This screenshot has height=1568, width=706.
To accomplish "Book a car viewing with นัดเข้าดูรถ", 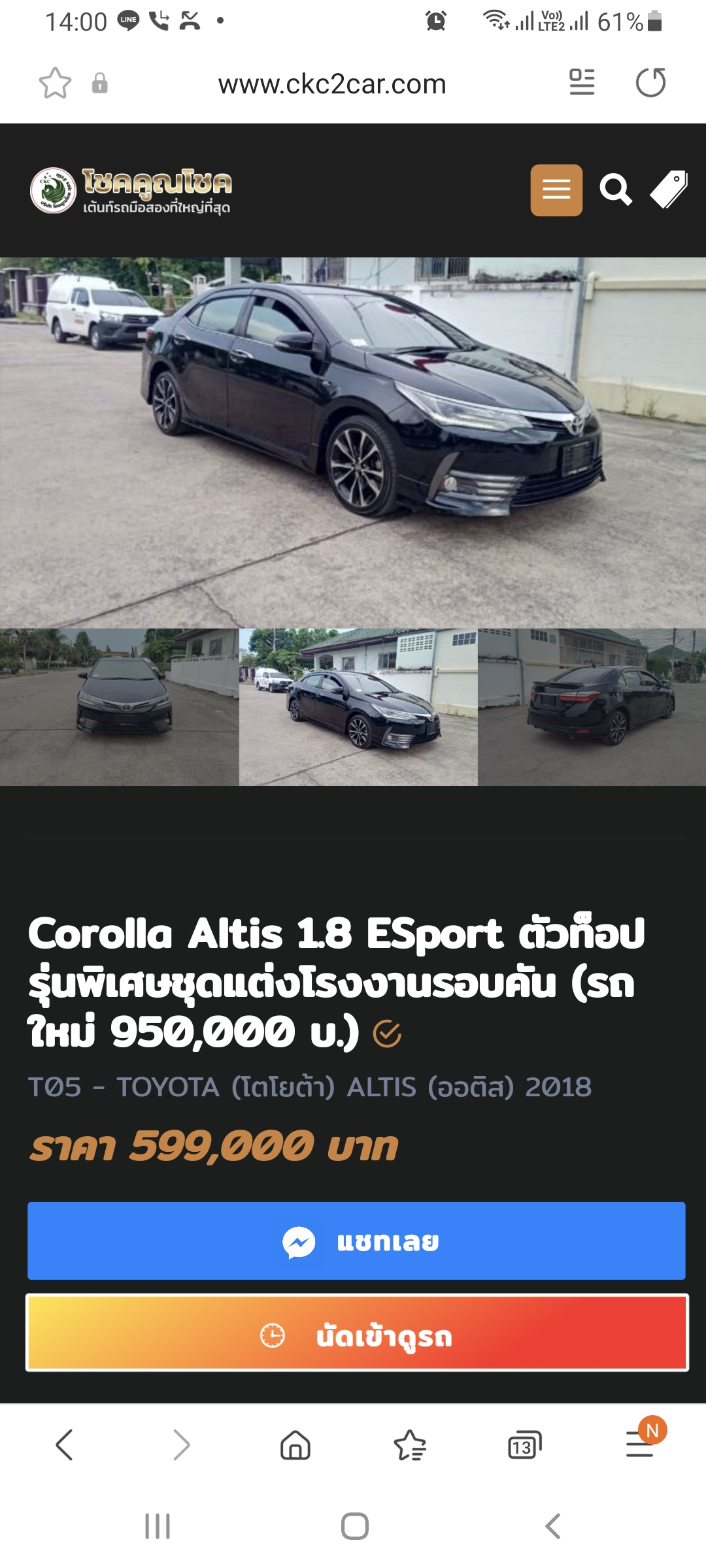I will [356, 1333].
